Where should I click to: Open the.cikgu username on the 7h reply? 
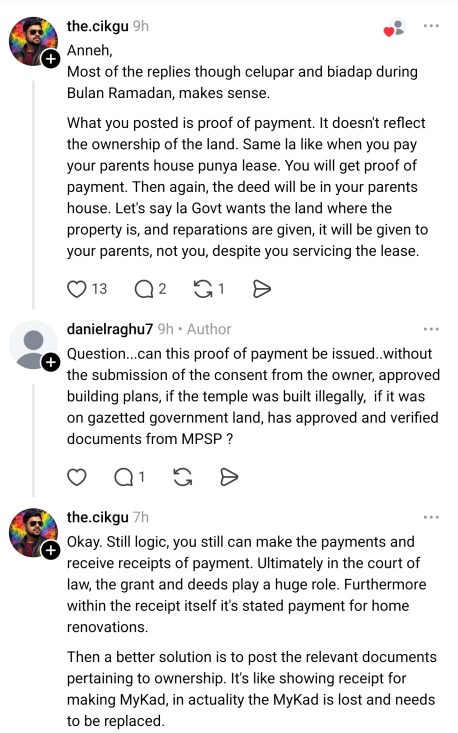point(97,517)
